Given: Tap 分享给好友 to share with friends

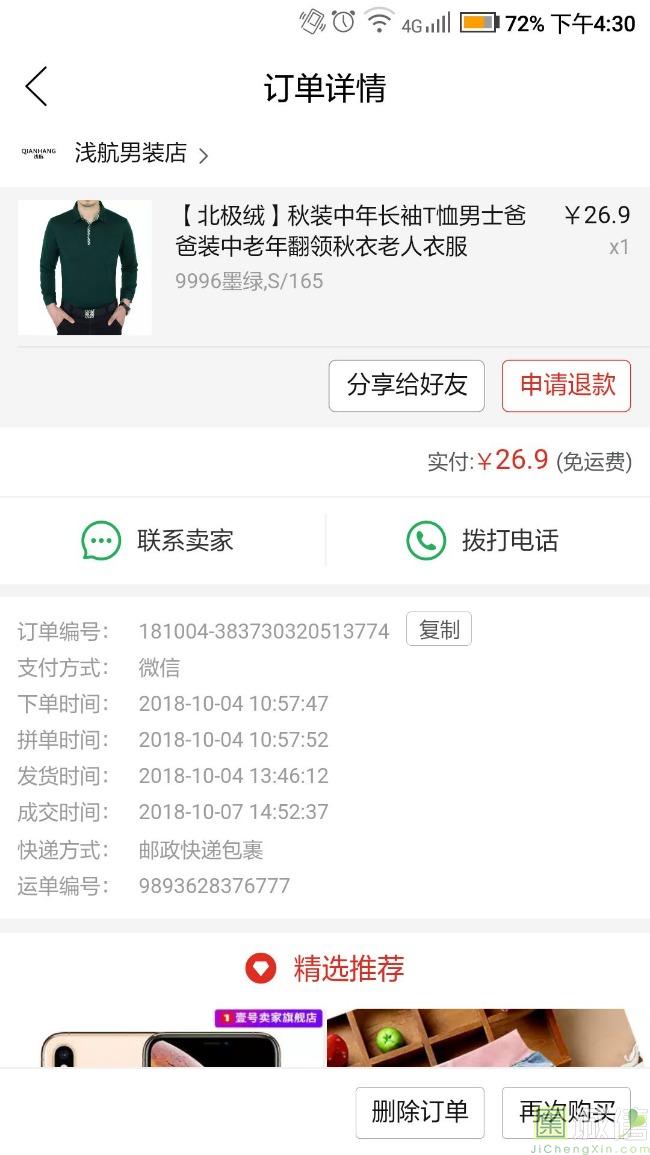Looking at the screenshot, I should 406,386.
